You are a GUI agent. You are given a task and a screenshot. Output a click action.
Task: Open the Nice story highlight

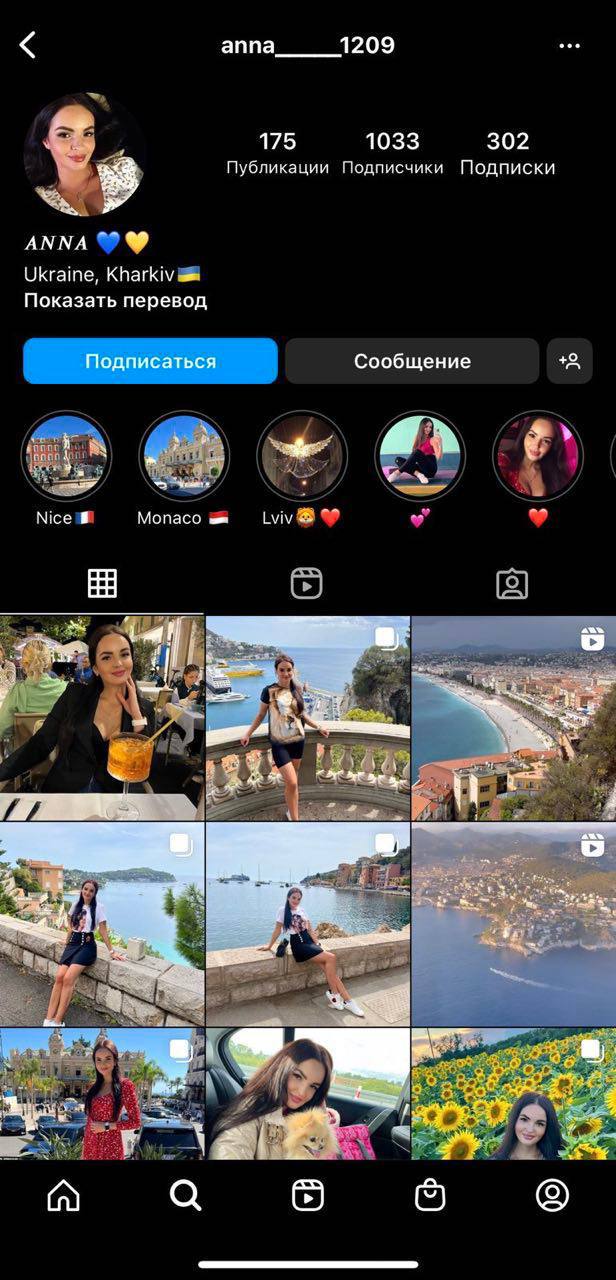66,456
